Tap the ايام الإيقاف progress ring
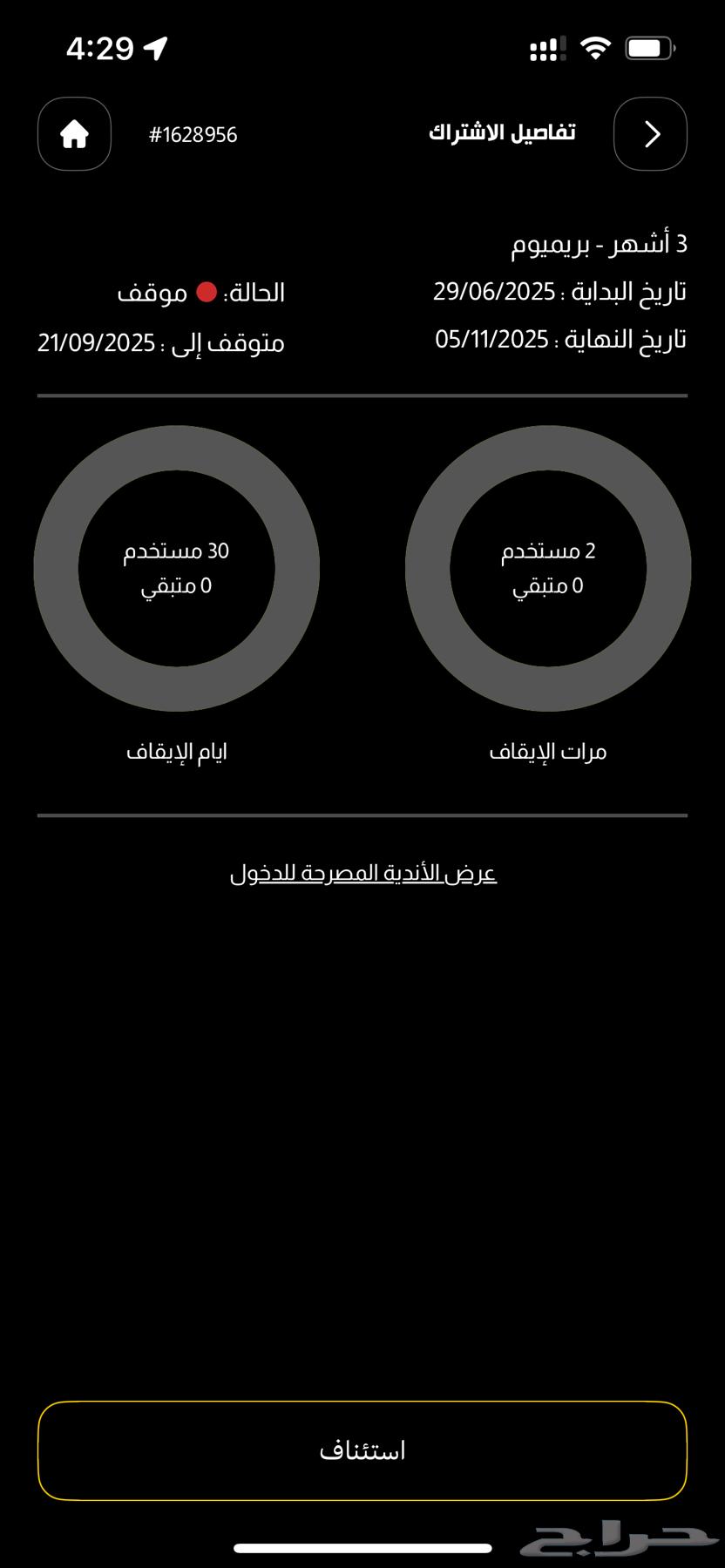The width and height of the screenshot is (725, 1568). tap(177, 566)
